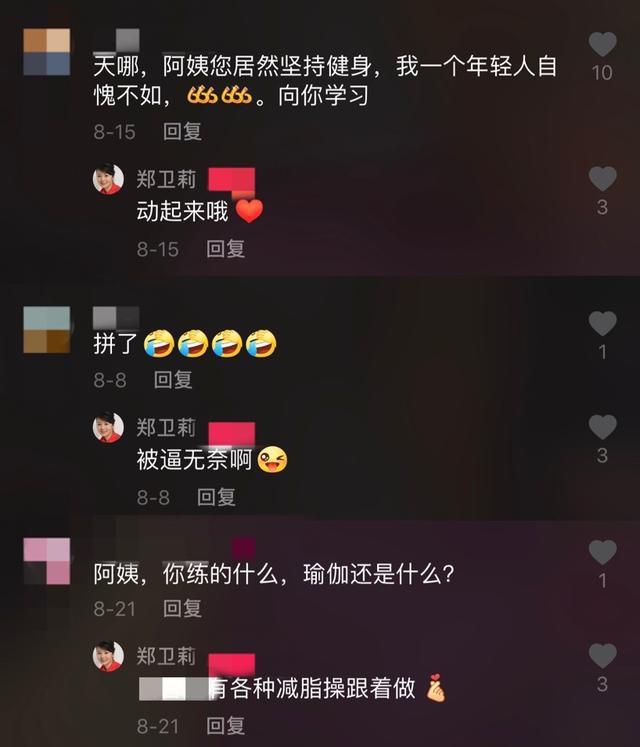Tap 回复 under 被逼无奈啊

(x=216, y=497)
